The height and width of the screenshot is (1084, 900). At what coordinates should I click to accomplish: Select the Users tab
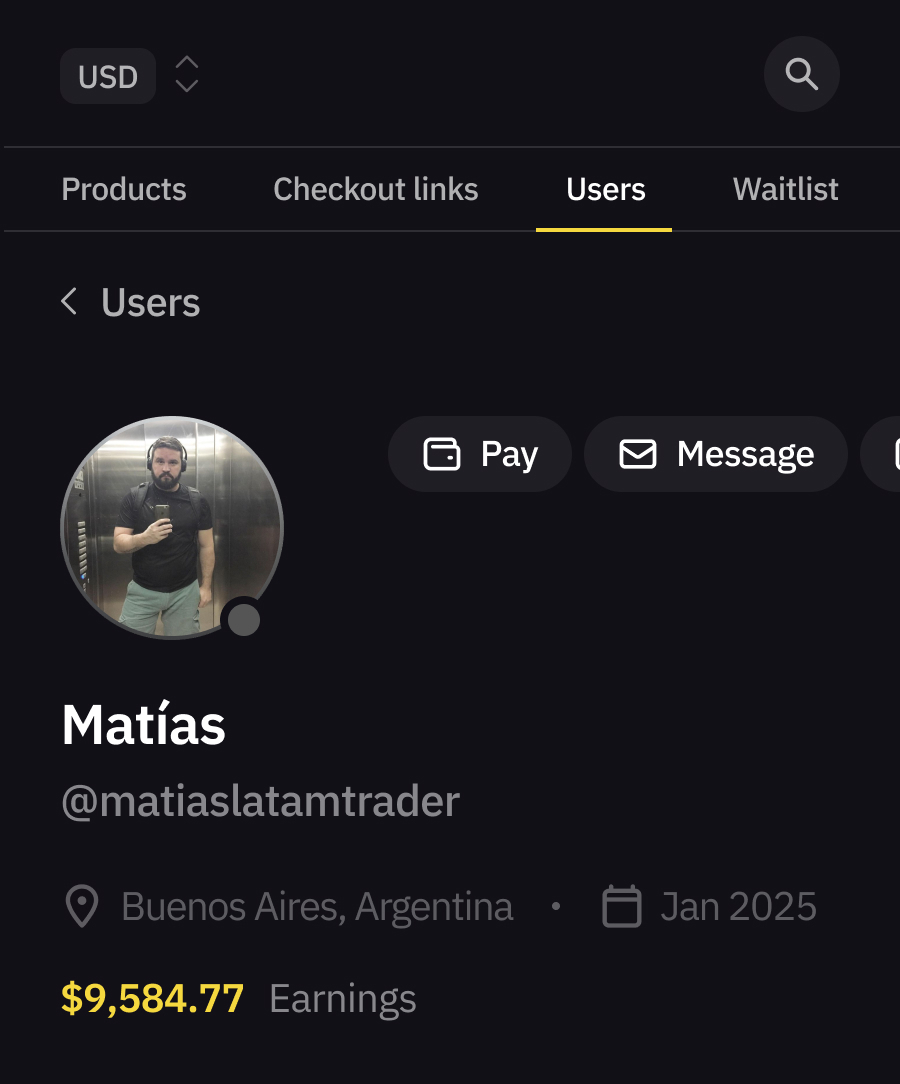[x=605, y=189]
